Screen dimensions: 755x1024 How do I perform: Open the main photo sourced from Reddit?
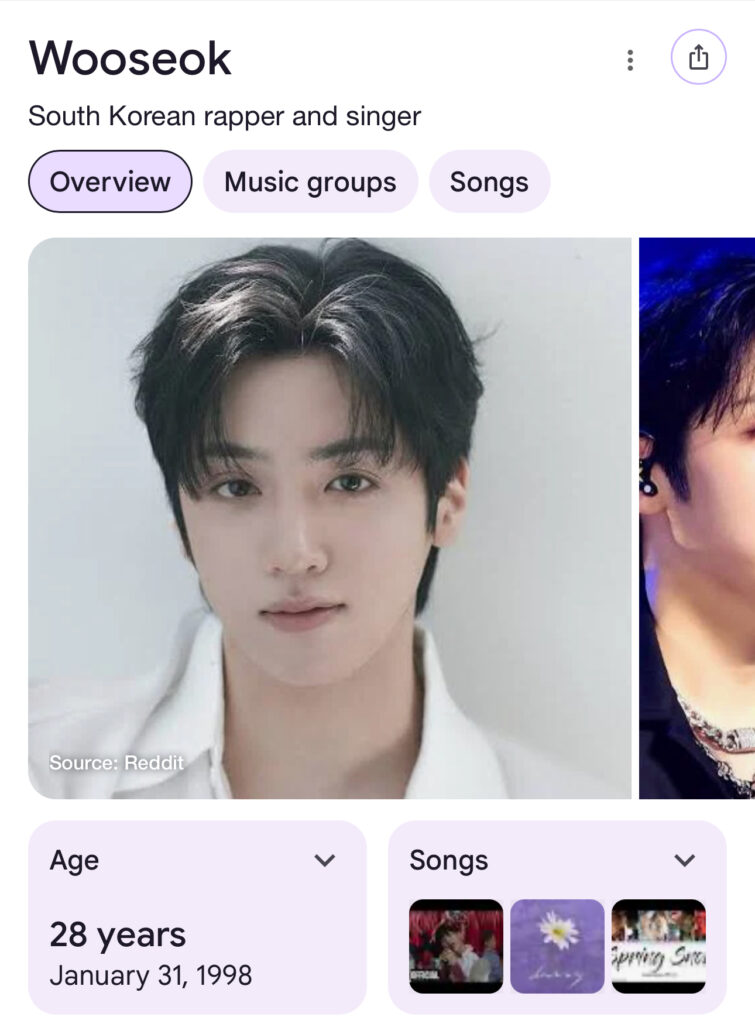[330, 517]
